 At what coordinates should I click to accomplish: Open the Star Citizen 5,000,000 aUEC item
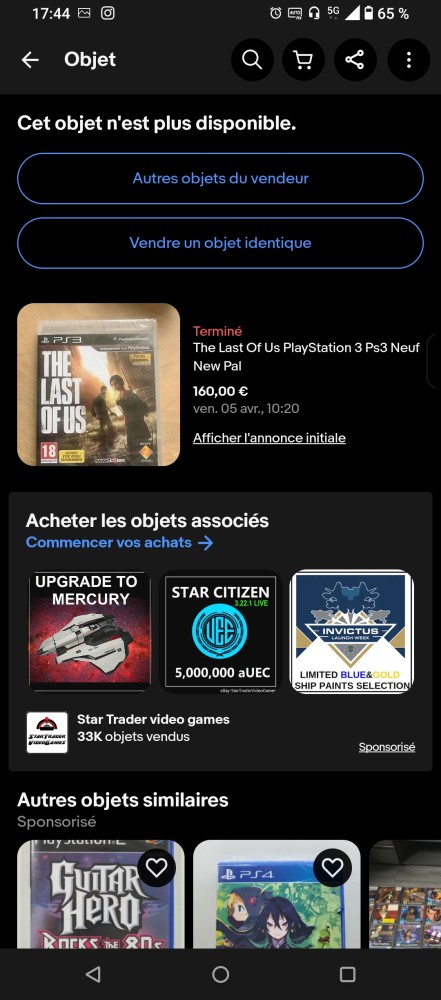pos(220,631)
